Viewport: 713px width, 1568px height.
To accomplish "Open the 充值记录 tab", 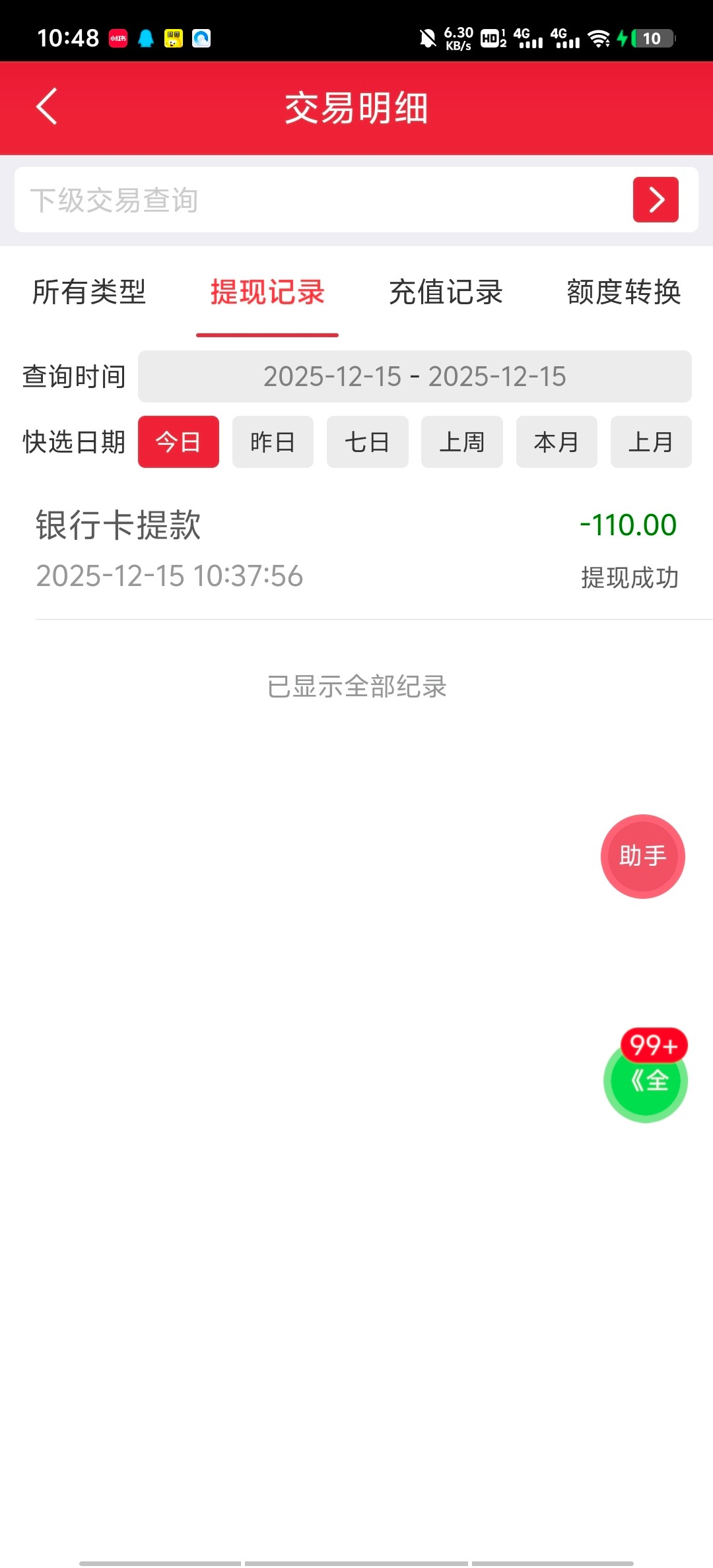I will click(x=446, y=292).
